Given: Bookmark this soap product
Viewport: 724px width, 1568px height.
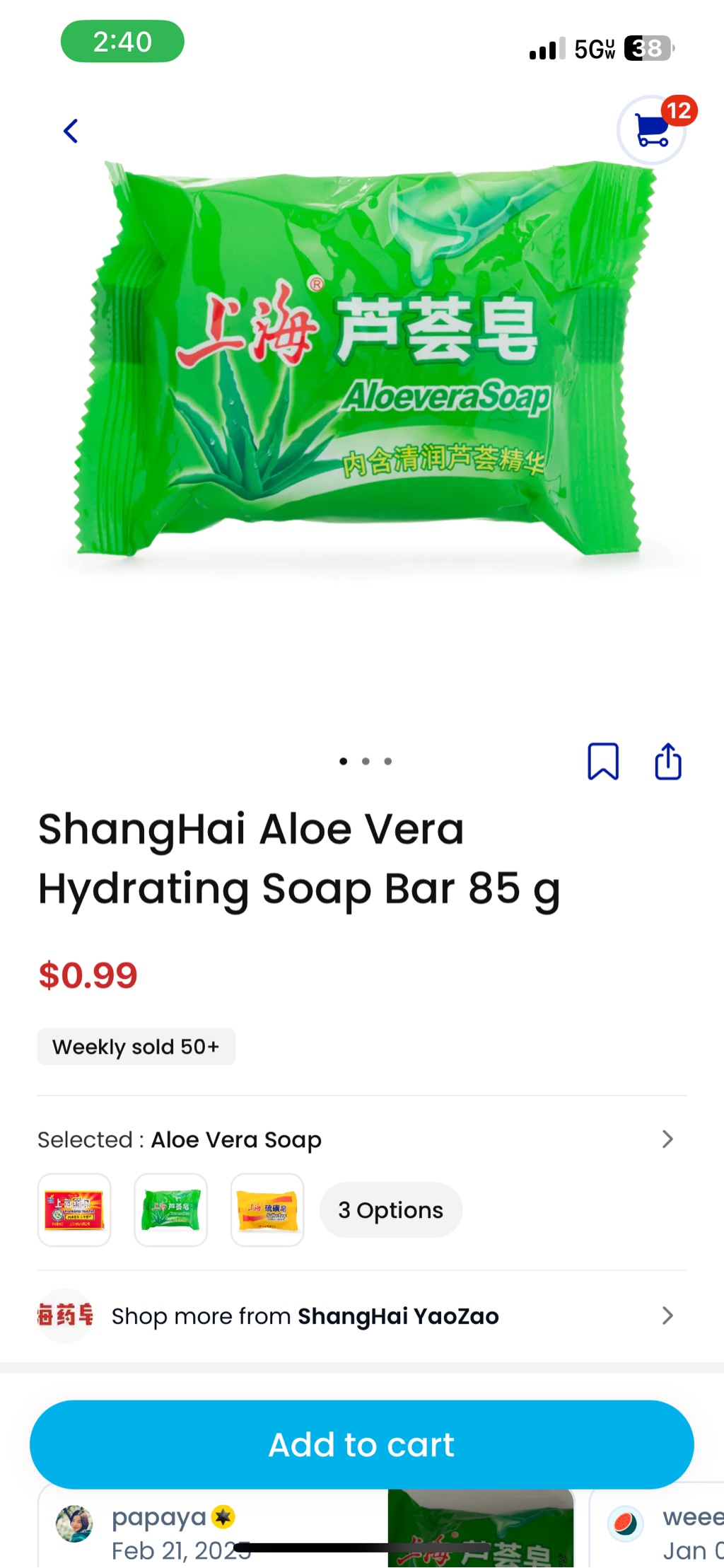Looking at the screenshot, I should click(x=603, y=762).
